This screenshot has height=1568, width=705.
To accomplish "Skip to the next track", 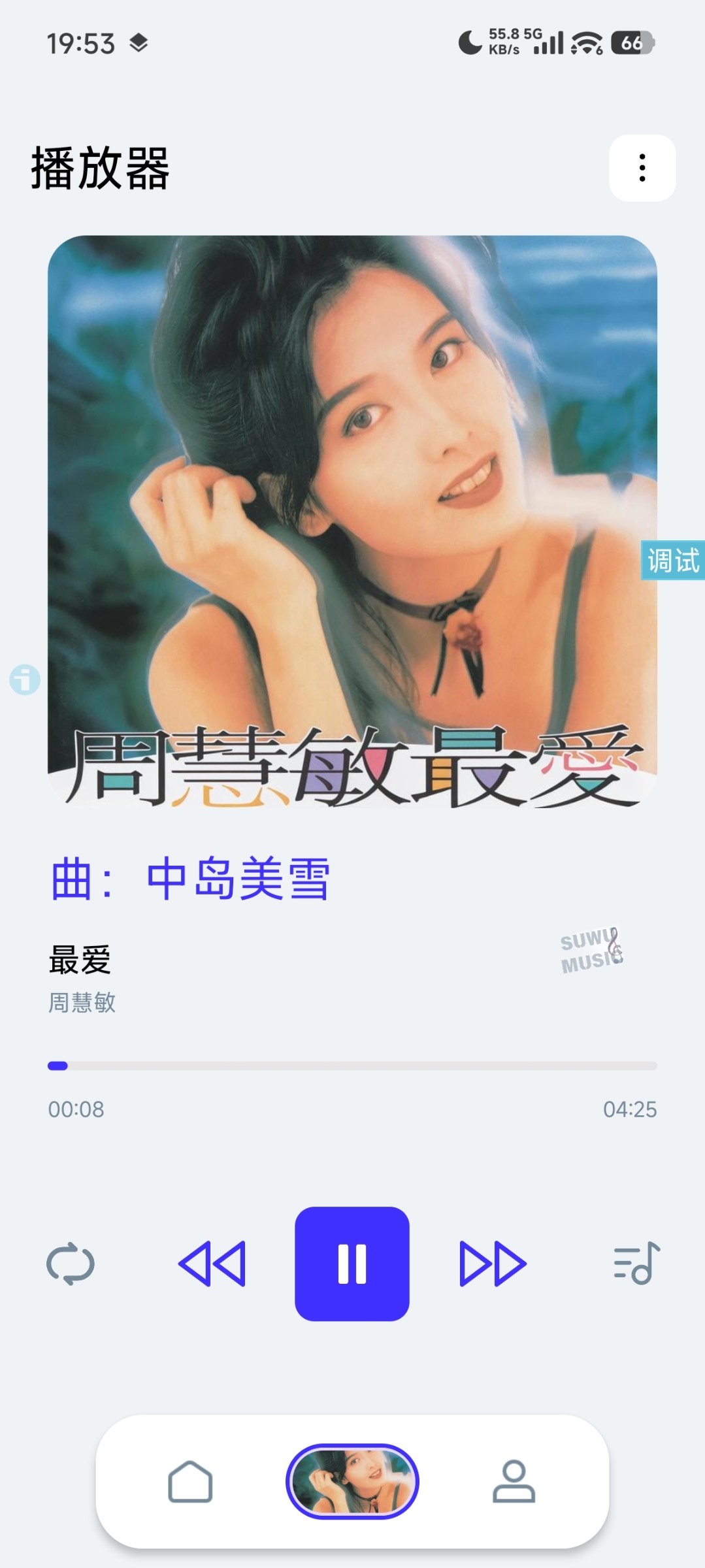I will point(493,1264).
